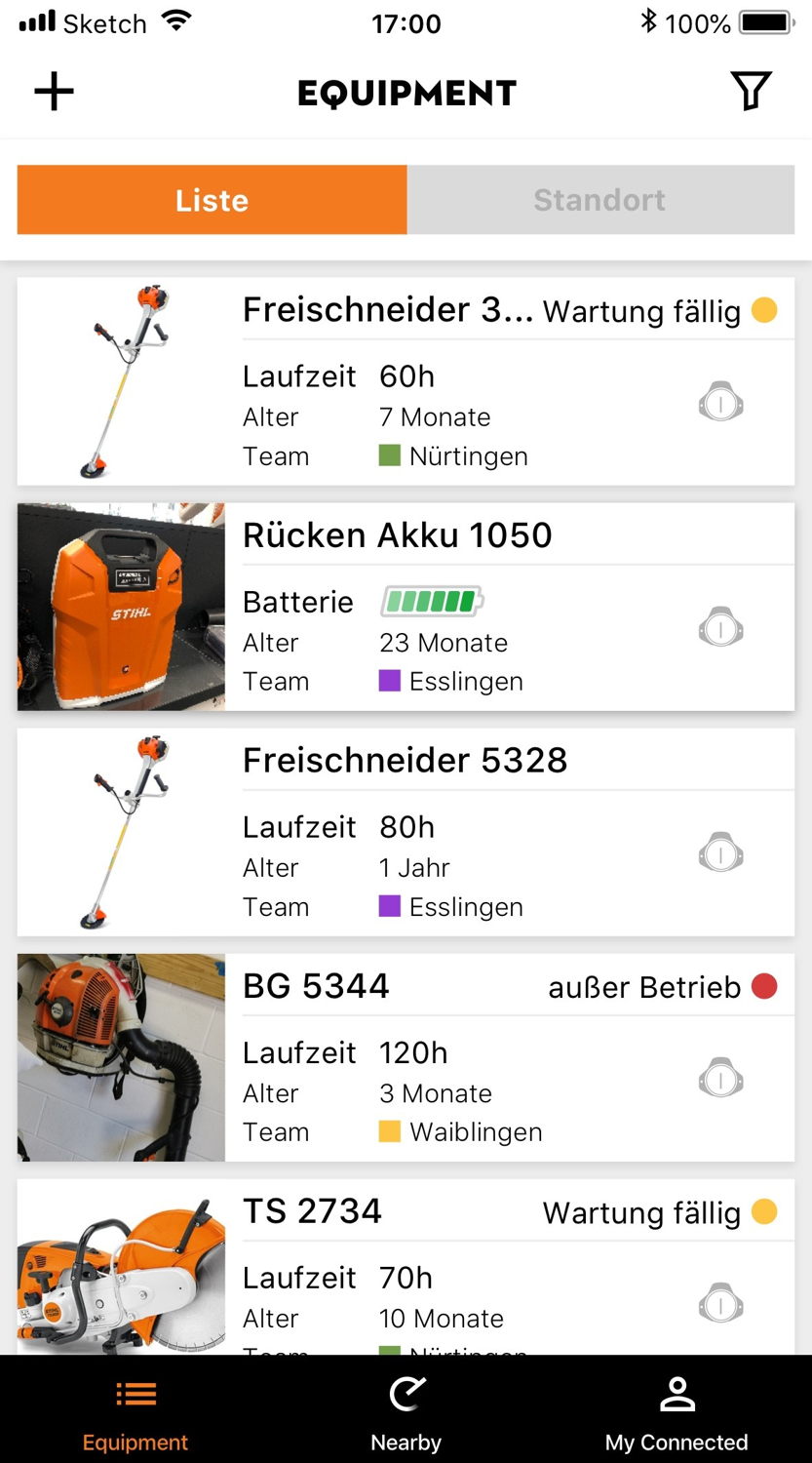This screenshot has height=1463, width=812.
Task: Add new equipment with the plus icon
Action: click(55, 92)
